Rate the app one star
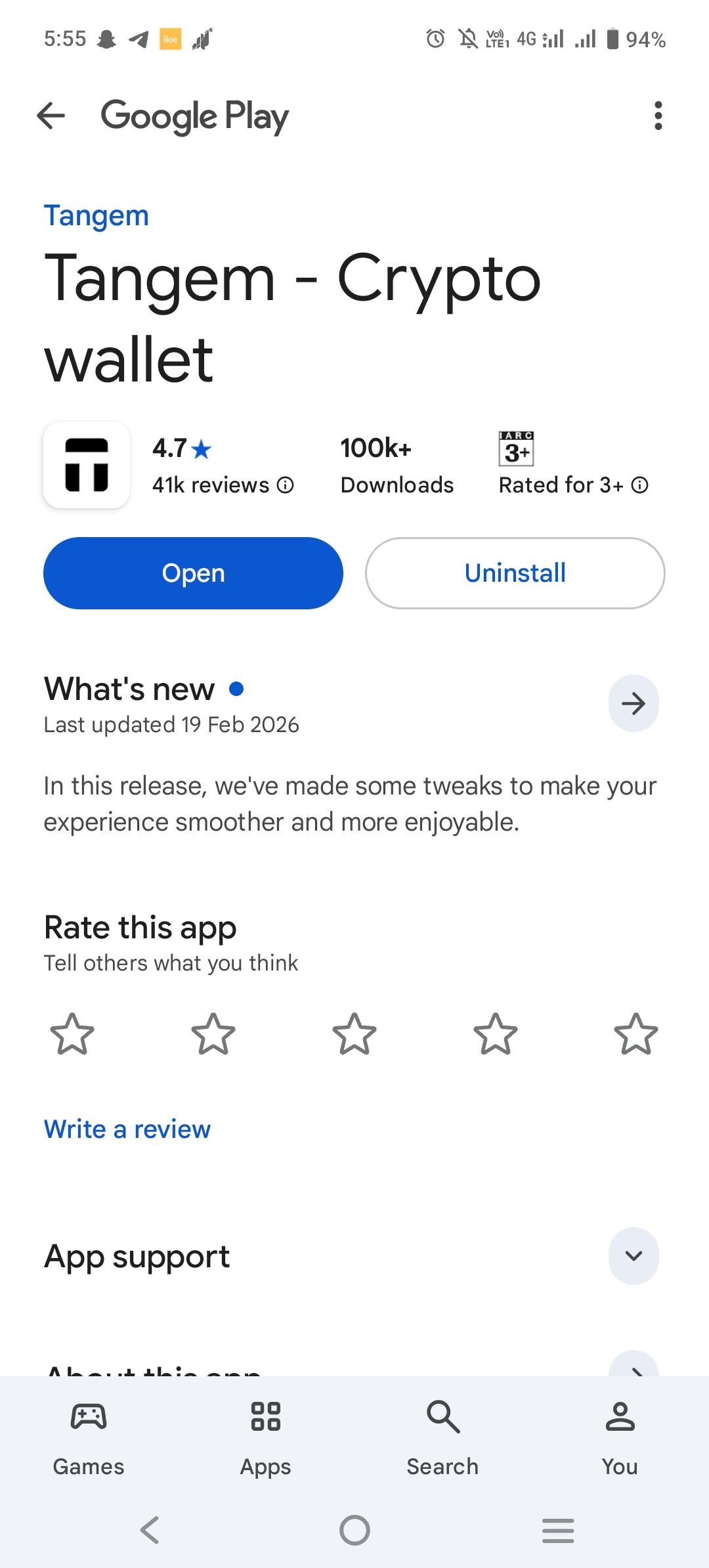Viewport: 709px width, 1568px height. tap(72, 1034)
